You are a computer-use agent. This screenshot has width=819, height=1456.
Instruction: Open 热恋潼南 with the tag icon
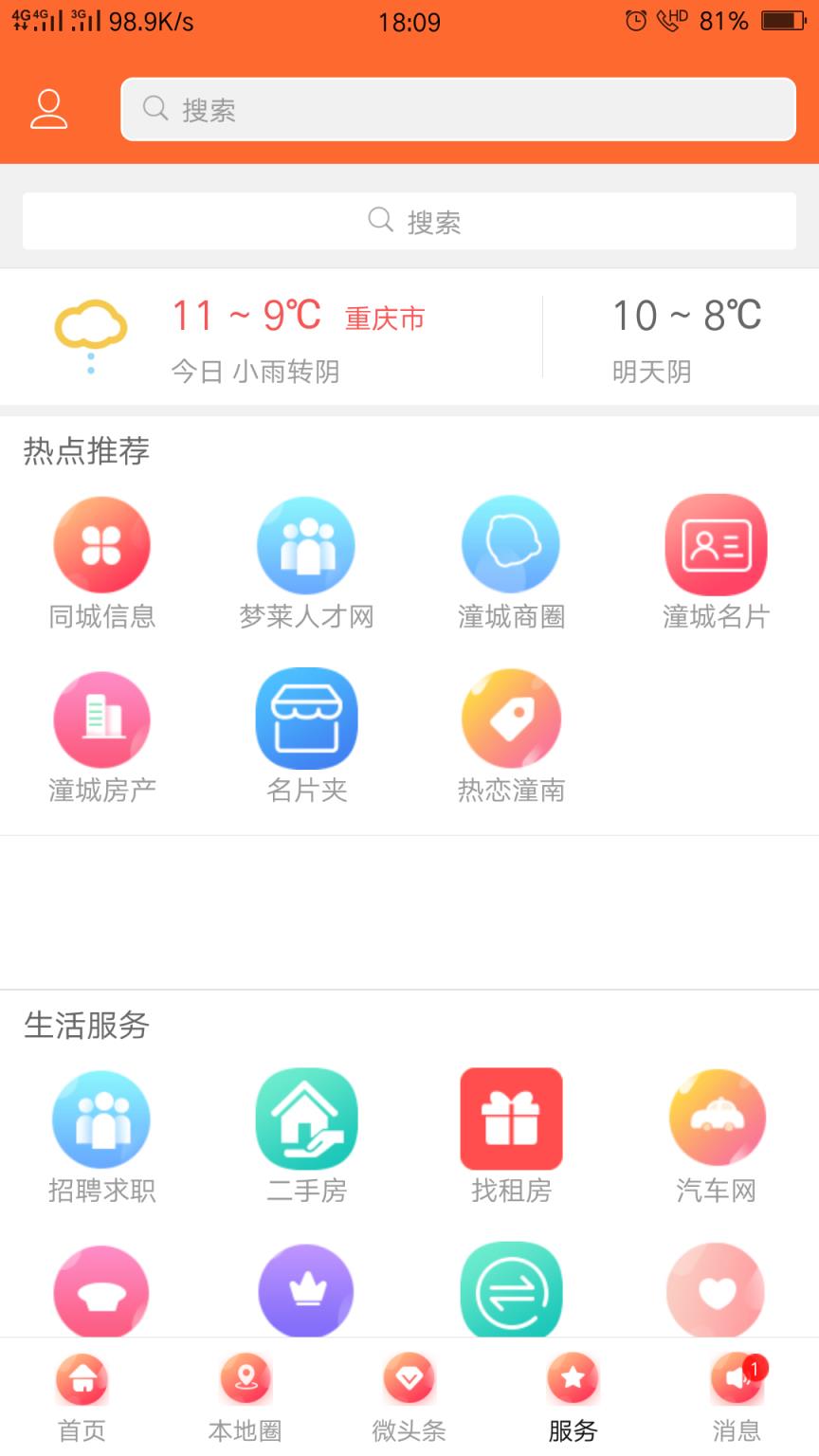tap(511, 718)
